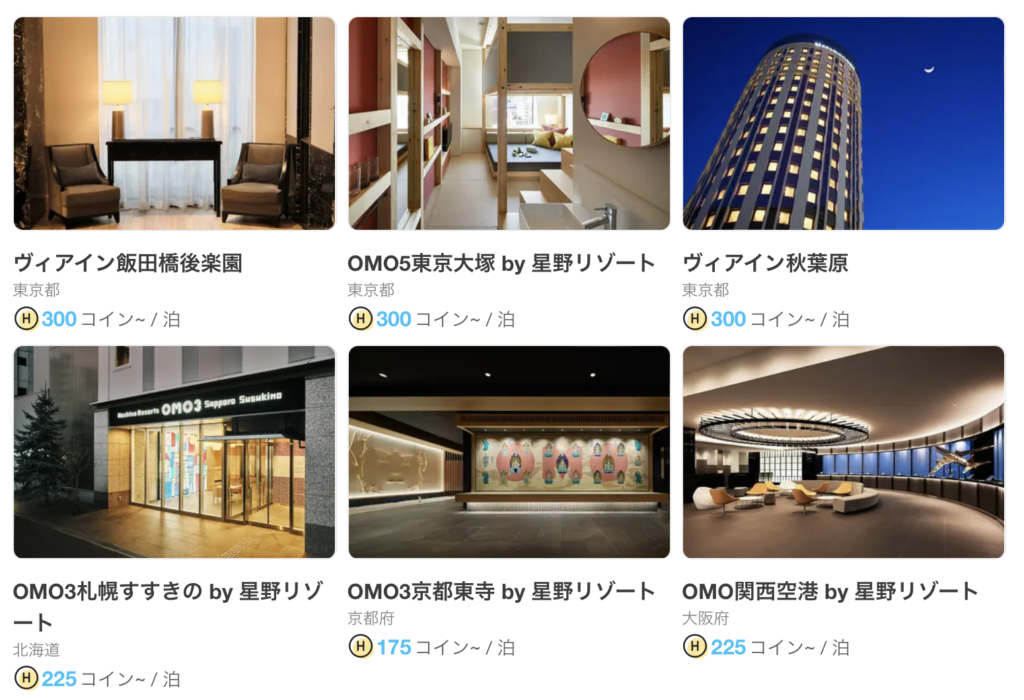
Task: View OMO5東京大塚 by 星野リゾート hotel
Action: pos(508,124)
